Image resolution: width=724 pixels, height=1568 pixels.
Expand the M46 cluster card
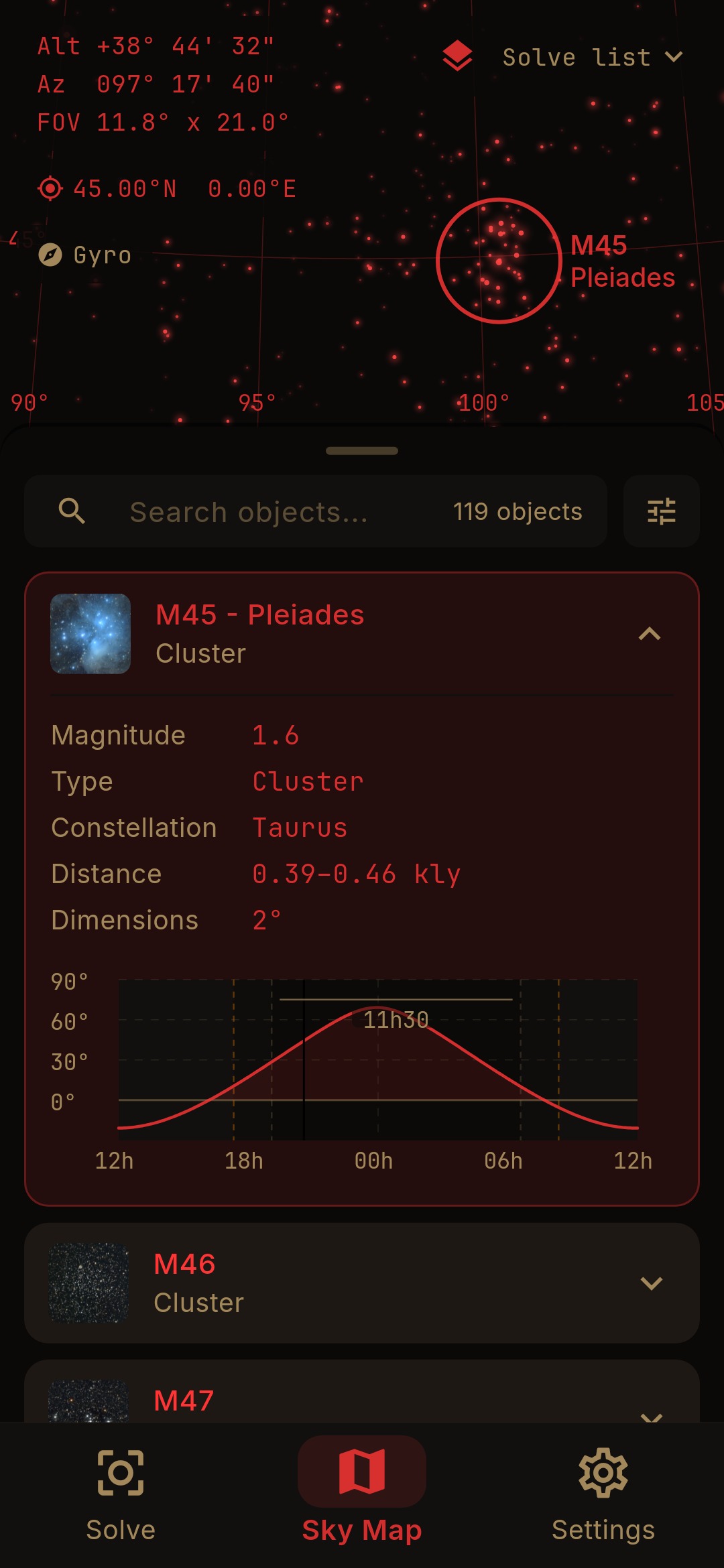(x=362, y=1283)
